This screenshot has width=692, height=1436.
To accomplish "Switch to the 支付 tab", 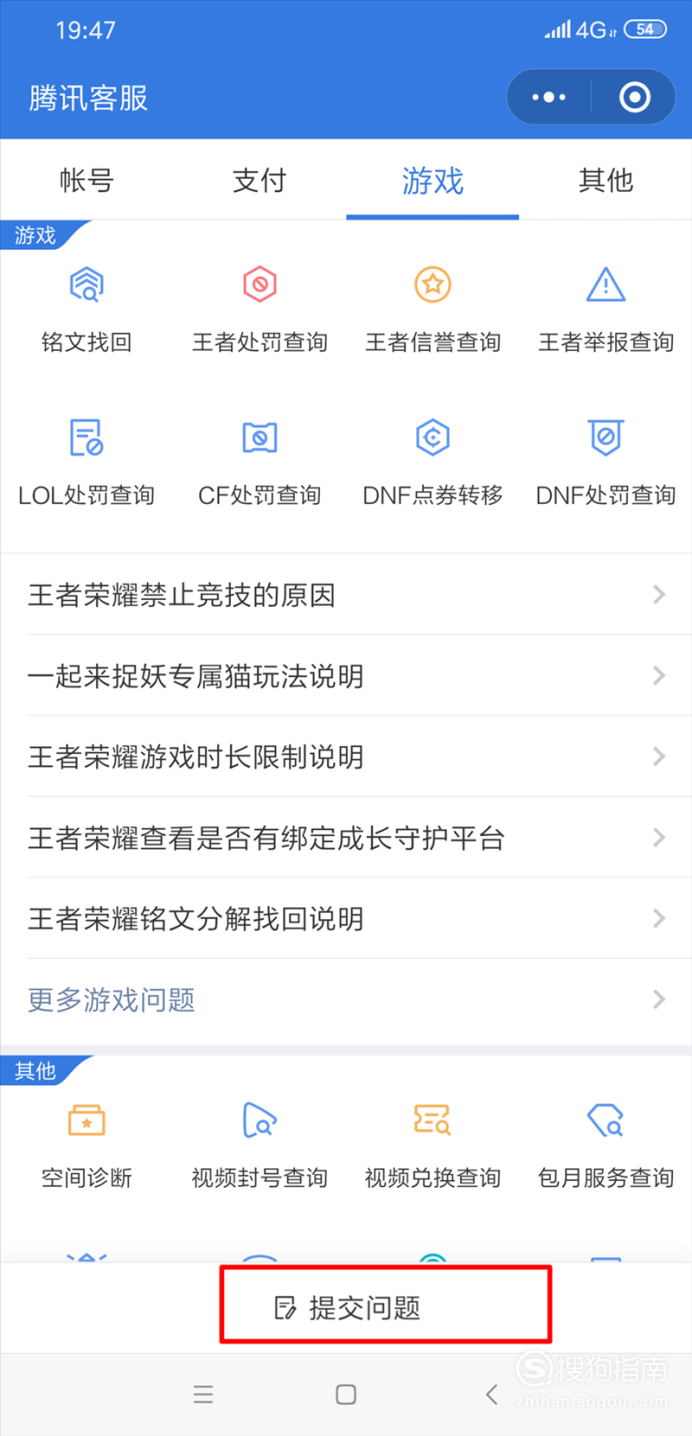I will click(260, 181).
